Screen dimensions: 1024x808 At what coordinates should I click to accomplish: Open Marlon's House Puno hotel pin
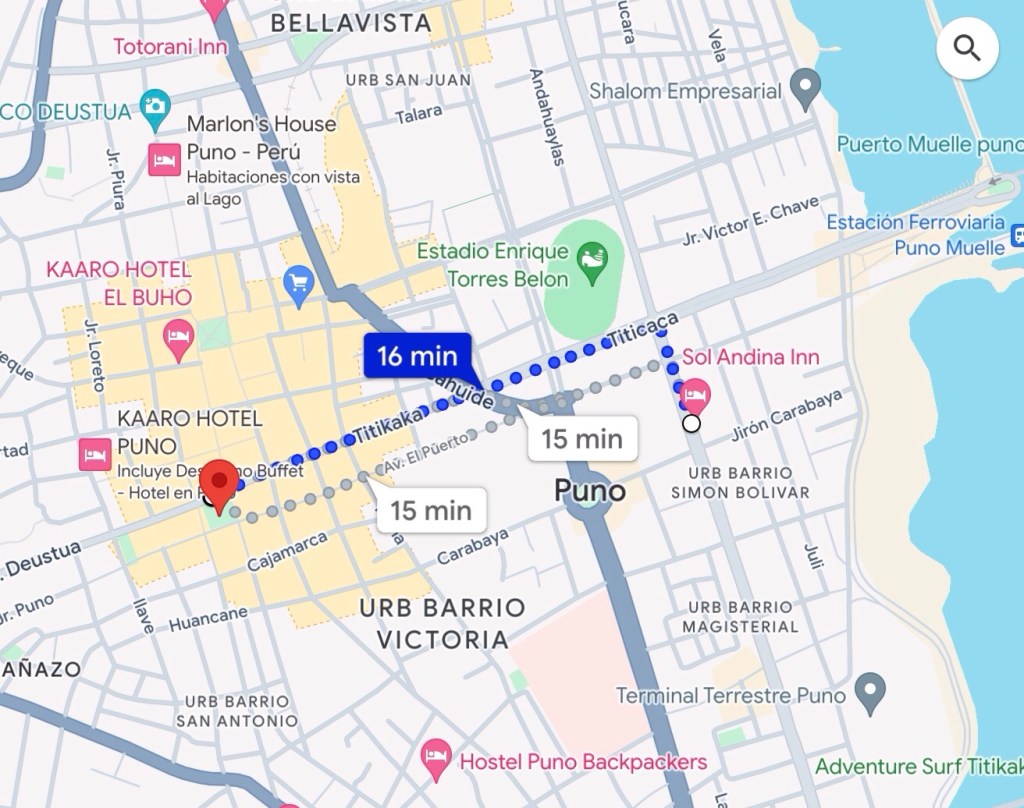[164, 159]
